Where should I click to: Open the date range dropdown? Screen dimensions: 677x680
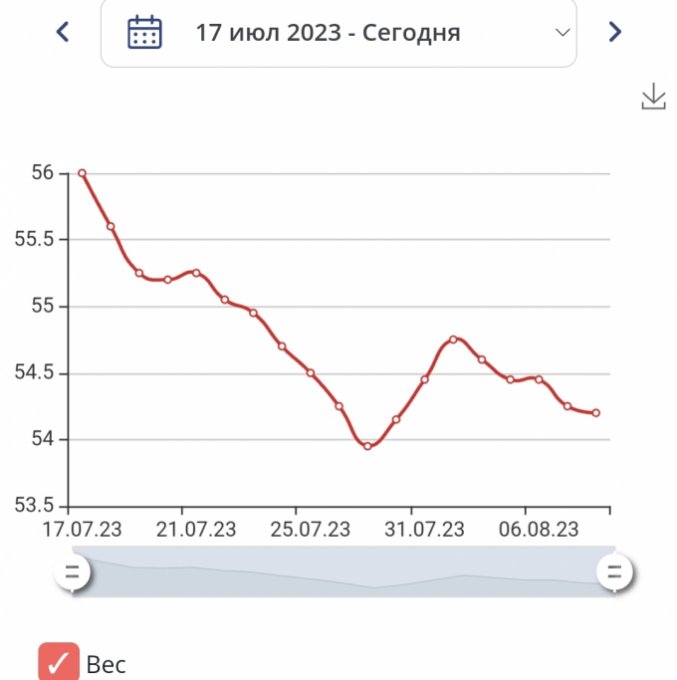339,32
